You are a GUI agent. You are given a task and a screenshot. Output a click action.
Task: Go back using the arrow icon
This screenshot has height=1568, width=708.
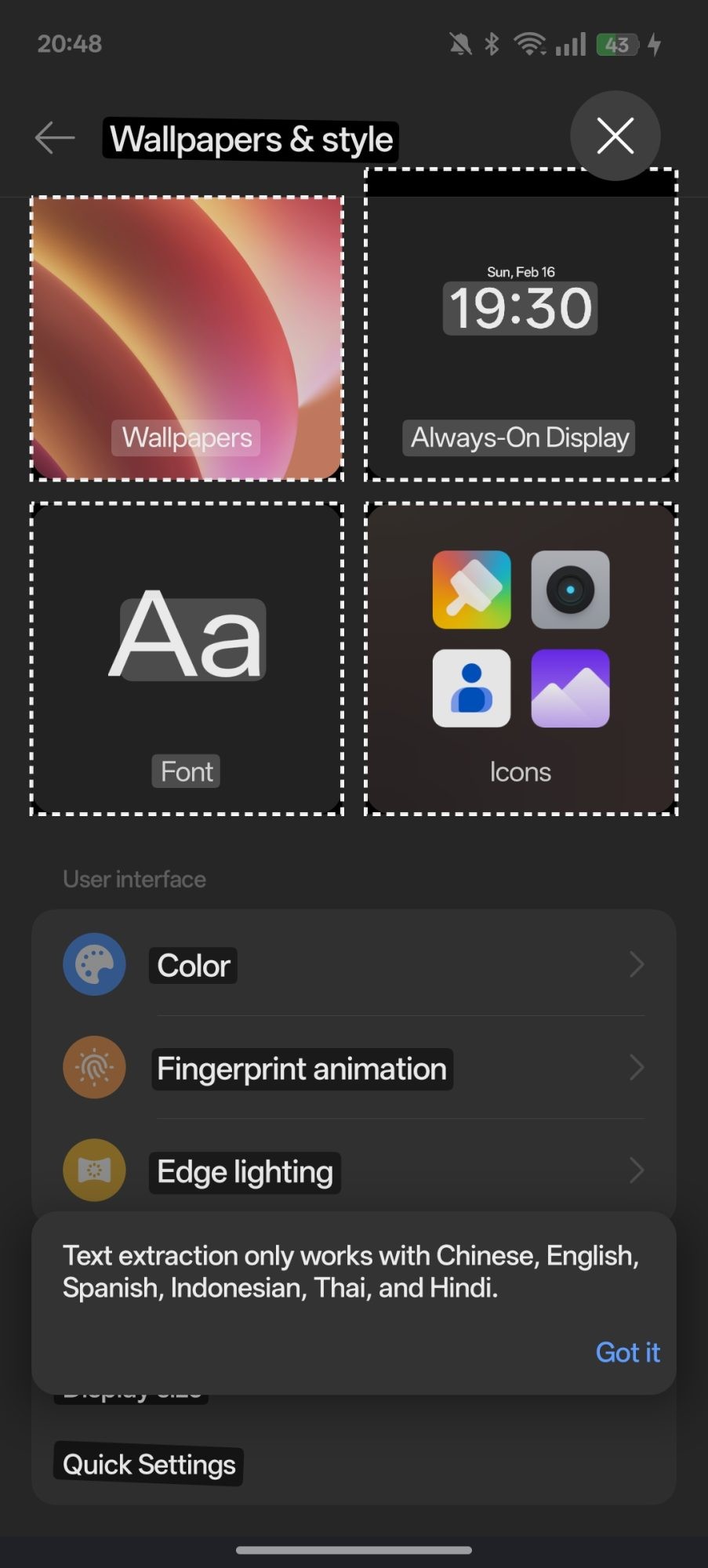point(55,138)
